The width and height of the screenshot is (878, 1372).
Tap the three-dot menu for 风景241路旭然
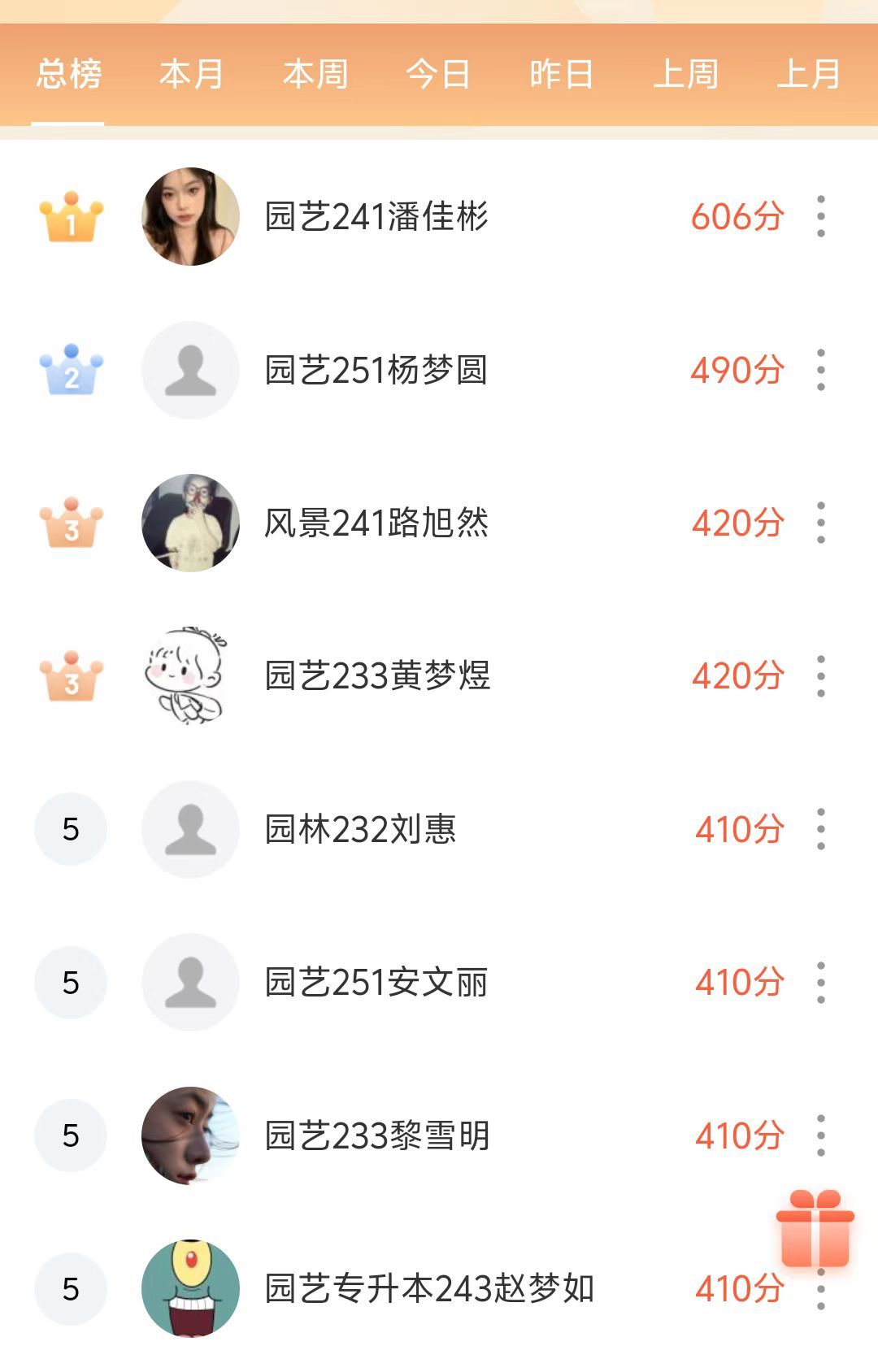click(821, 523)
